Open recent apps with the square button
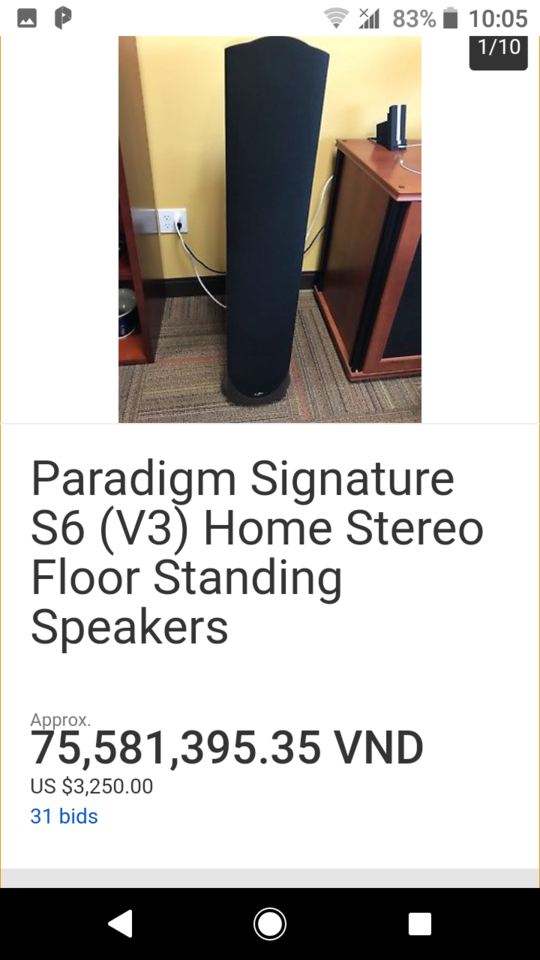 (419, 923)
